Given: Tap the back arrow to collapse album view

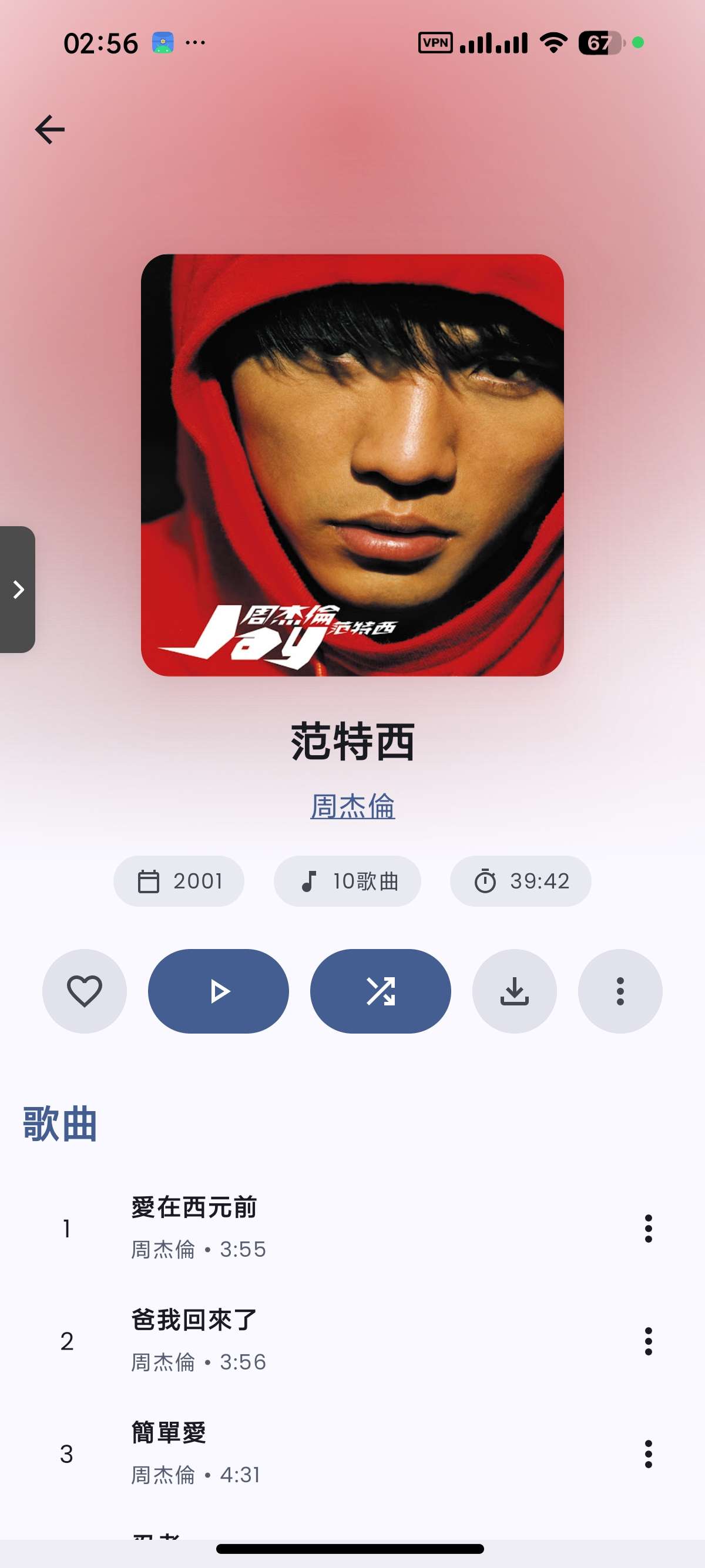Looking at the screenshot, I should coord(49,129).
